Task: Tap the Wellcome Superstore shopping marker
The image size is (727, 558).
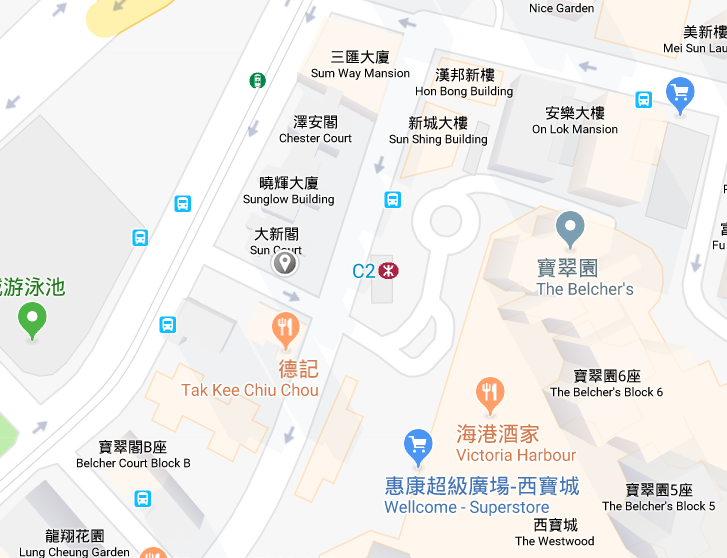Action: tap(417, 443)
